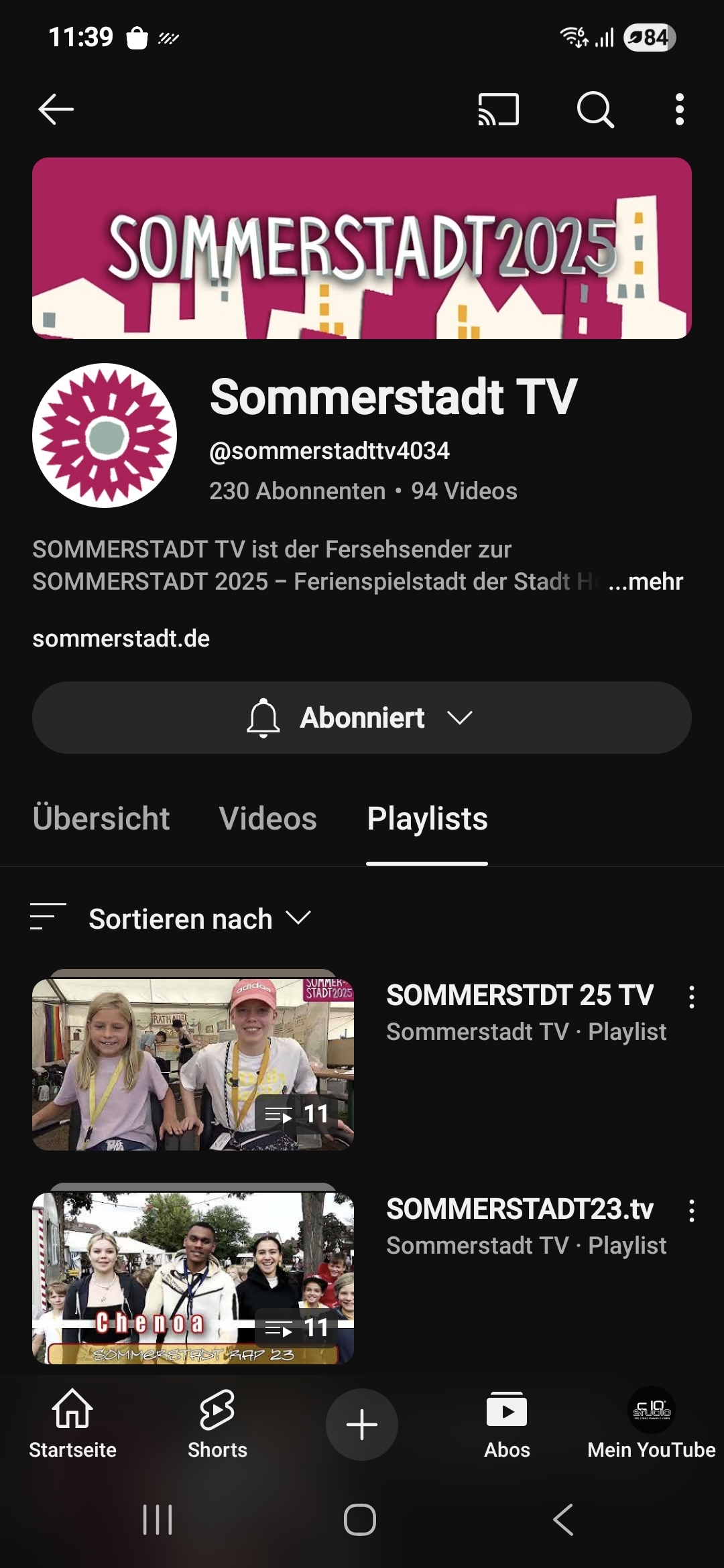Switch to the Übersicht tab
Viewport: 724px width, 1568px height.
(101, 819)
